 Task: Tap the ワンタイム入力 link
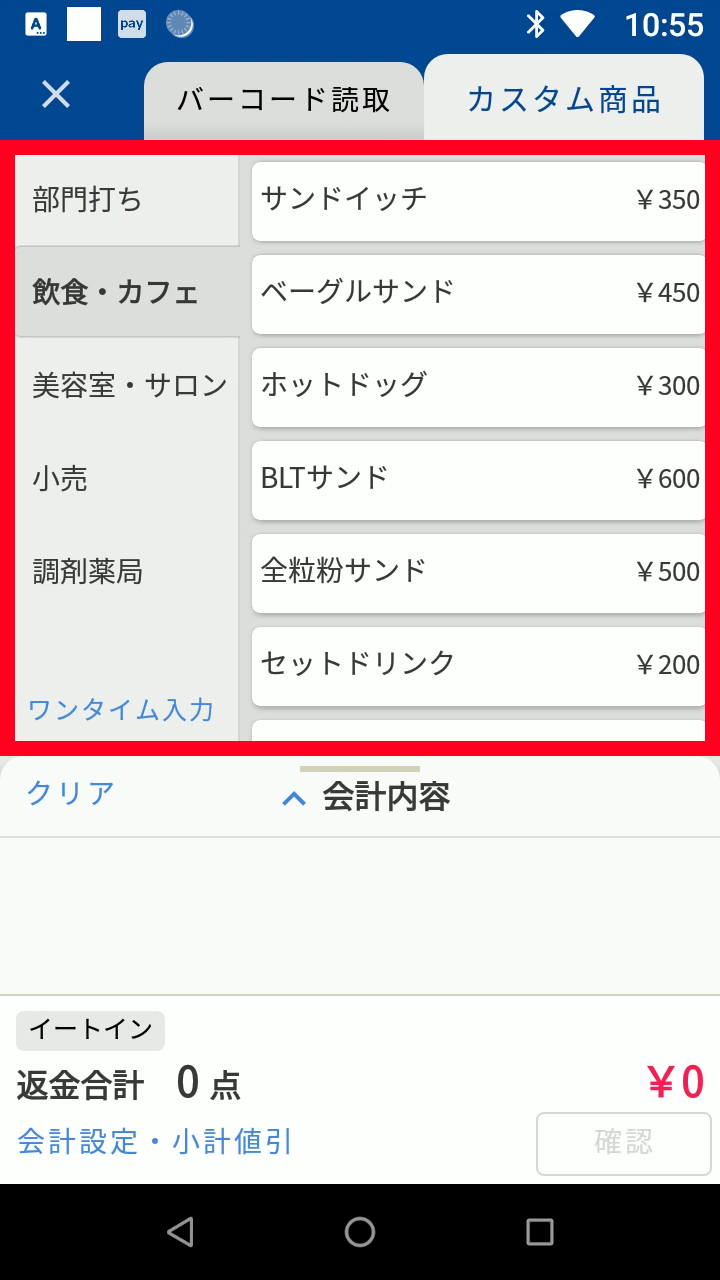[121, 709]
